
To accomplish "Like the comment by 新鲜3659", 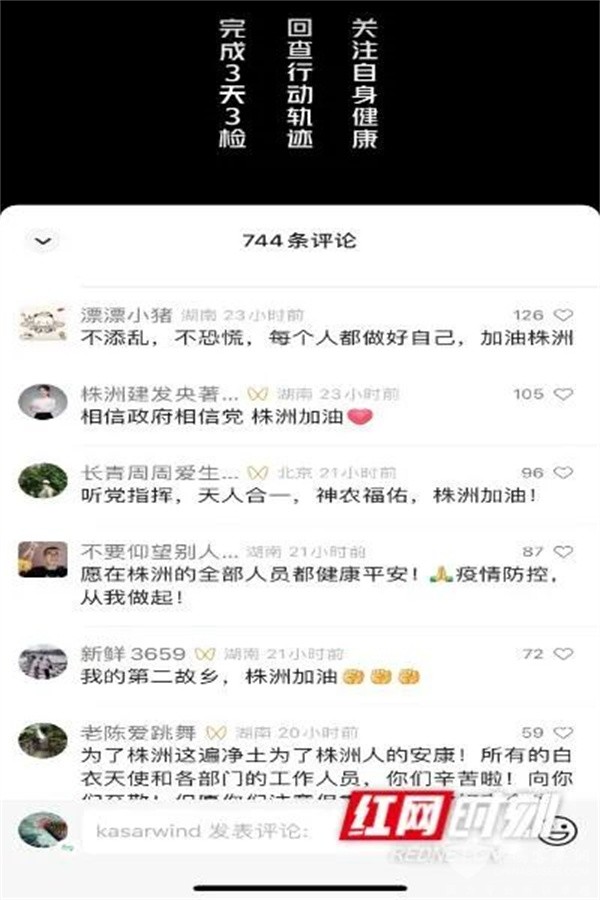I will 564,654.
